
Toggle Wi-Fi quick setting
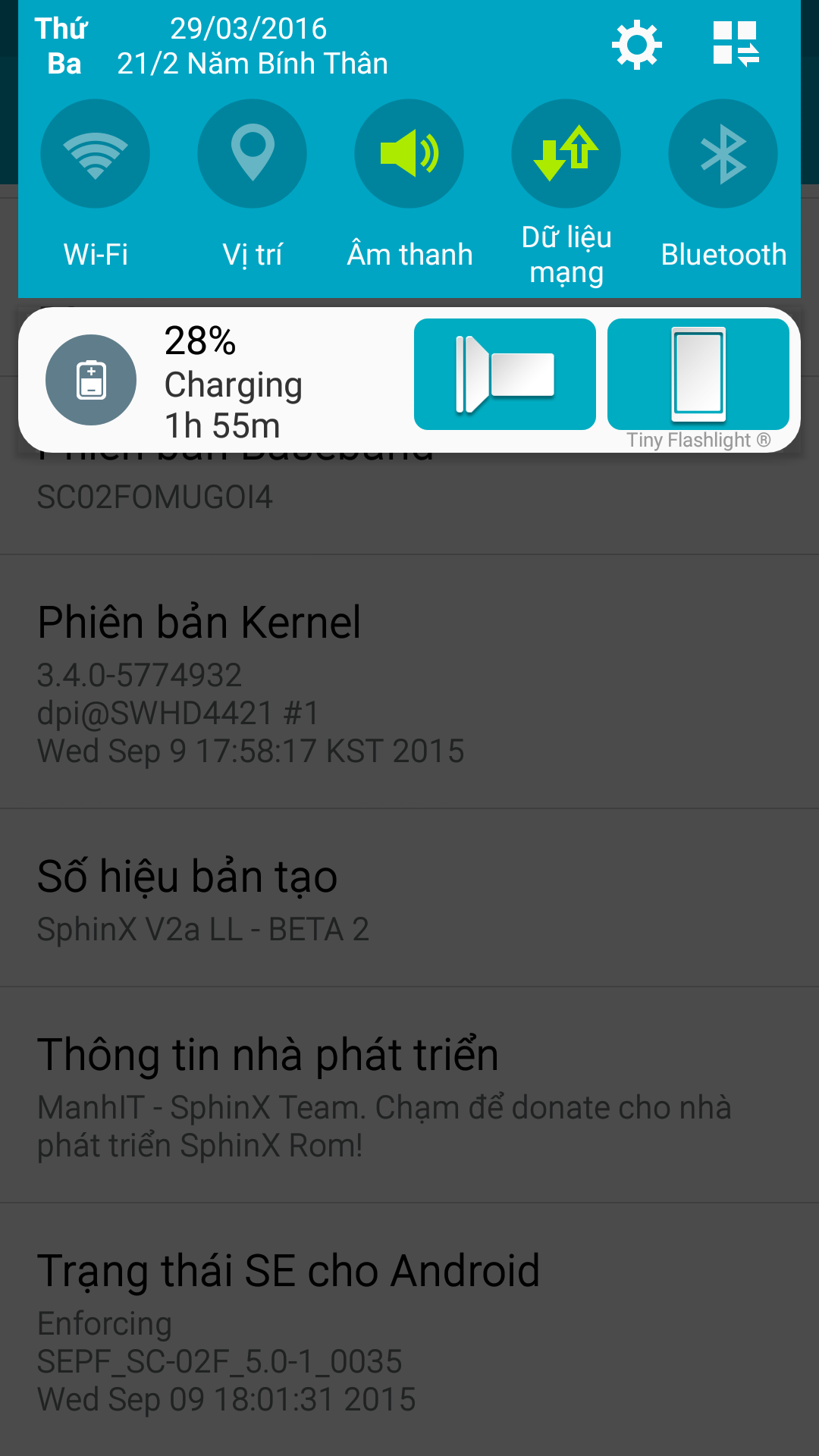click(x=95, y=154)
